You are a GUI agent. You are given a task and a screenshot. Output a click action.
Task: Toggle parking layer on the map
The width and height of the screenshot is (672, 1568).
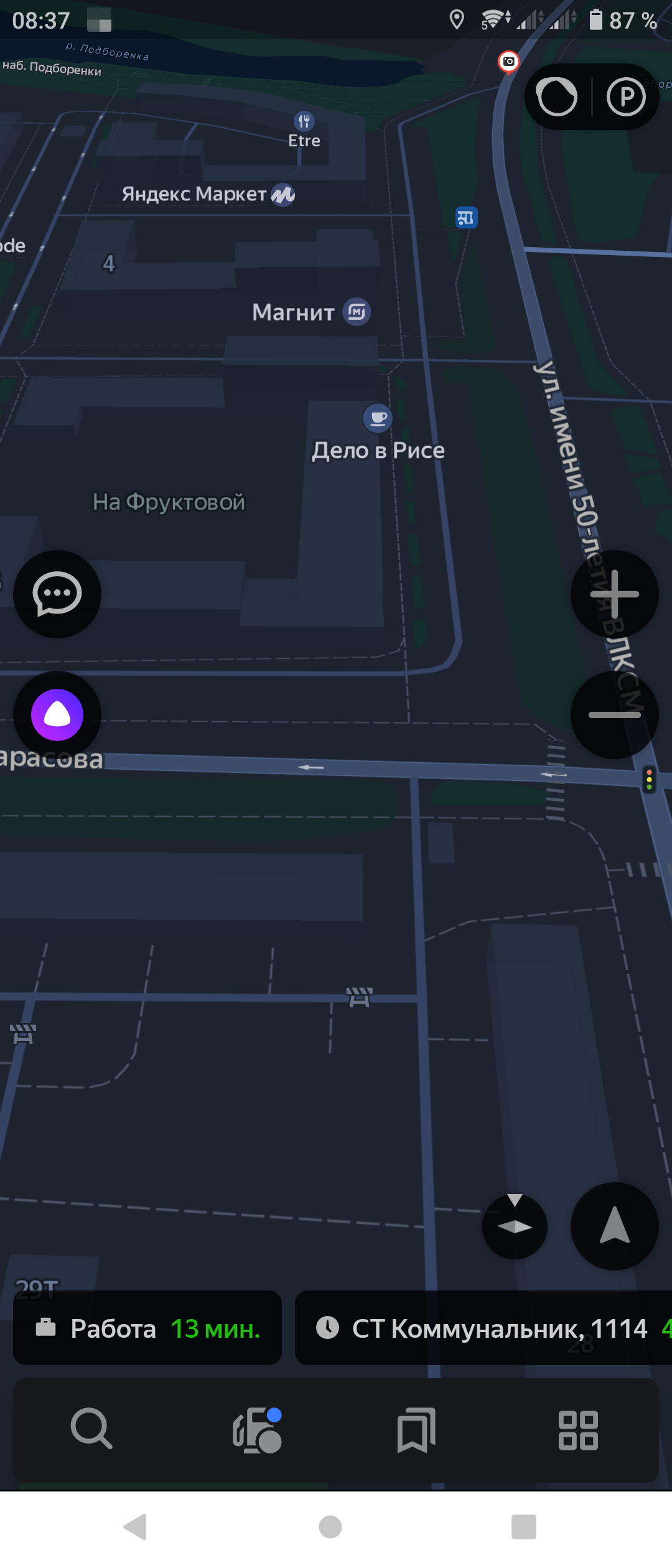pyautogui.click(x=626, y=97)
